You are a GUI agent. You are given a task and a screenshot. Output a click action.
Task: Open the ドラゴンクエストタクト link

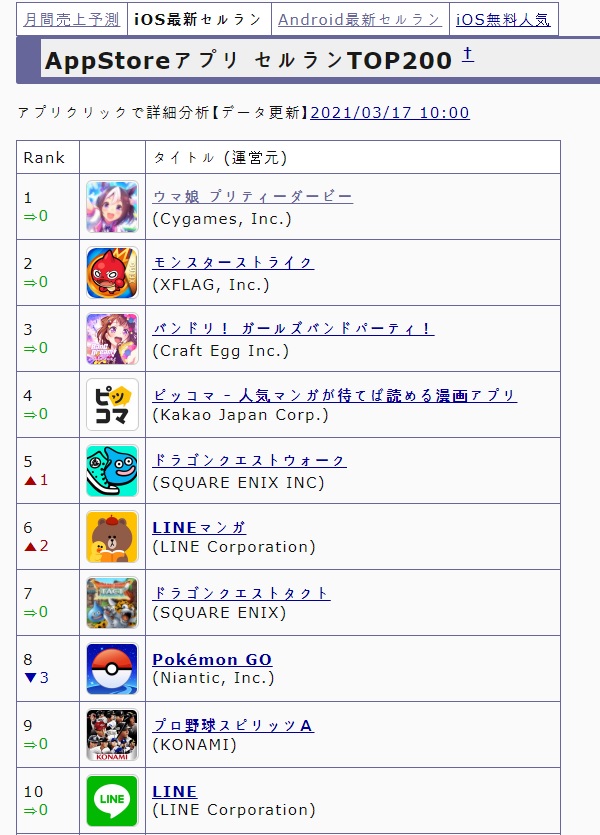241,593
